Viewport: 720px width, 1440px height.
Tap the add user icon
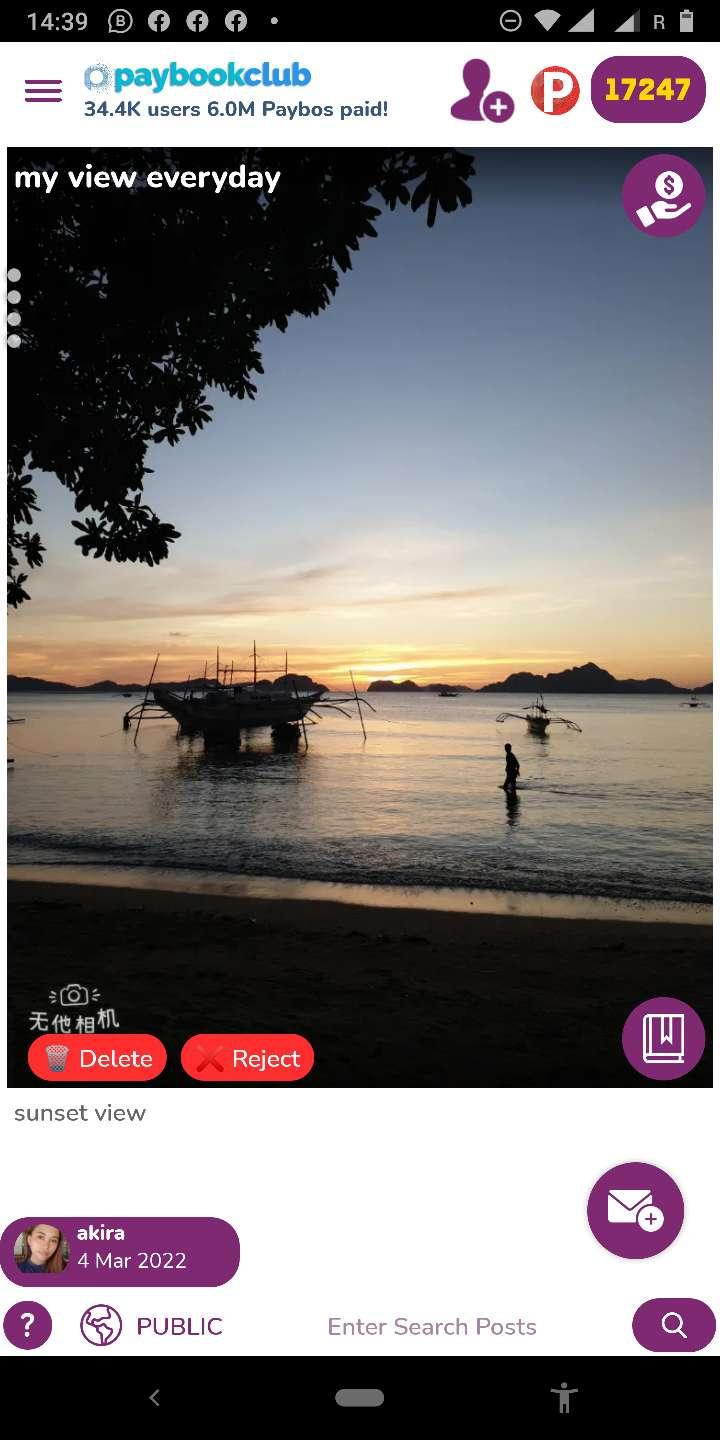click(481, 91)
